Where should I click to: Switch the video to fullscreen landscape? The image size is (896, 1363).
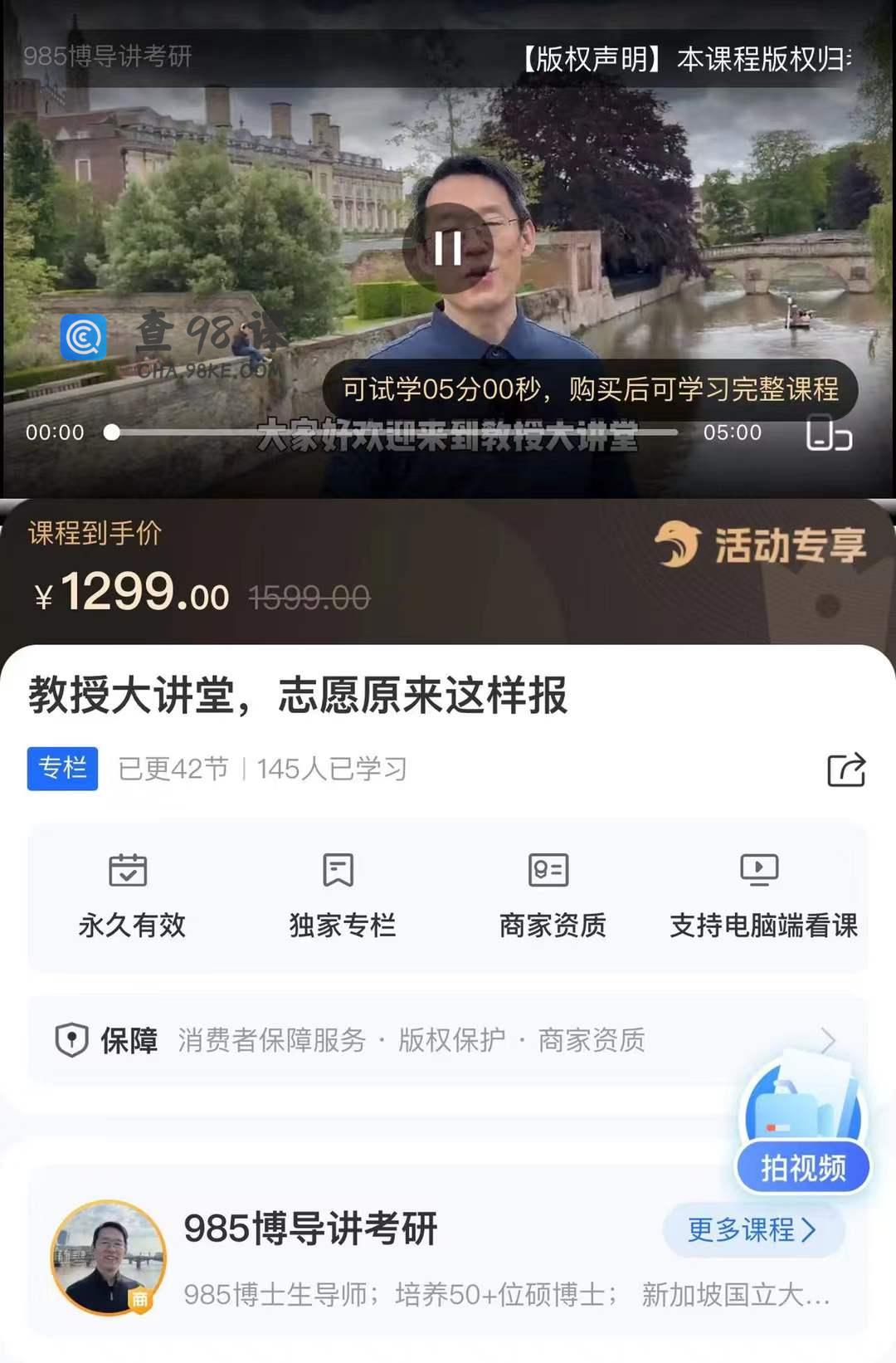829,433
